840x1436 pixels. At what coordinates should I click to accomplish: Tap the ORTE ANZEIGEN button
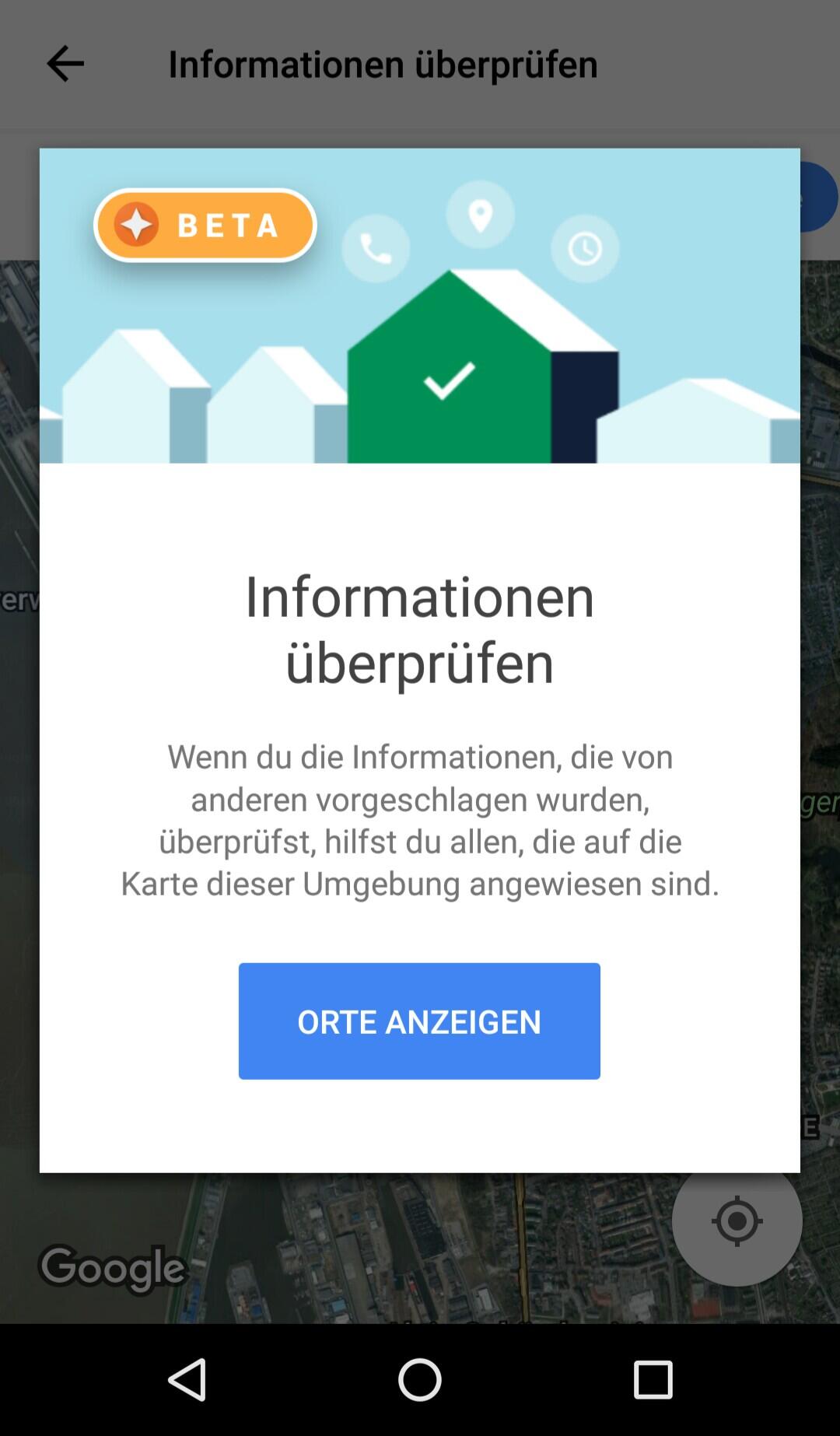coord(419,1021)
